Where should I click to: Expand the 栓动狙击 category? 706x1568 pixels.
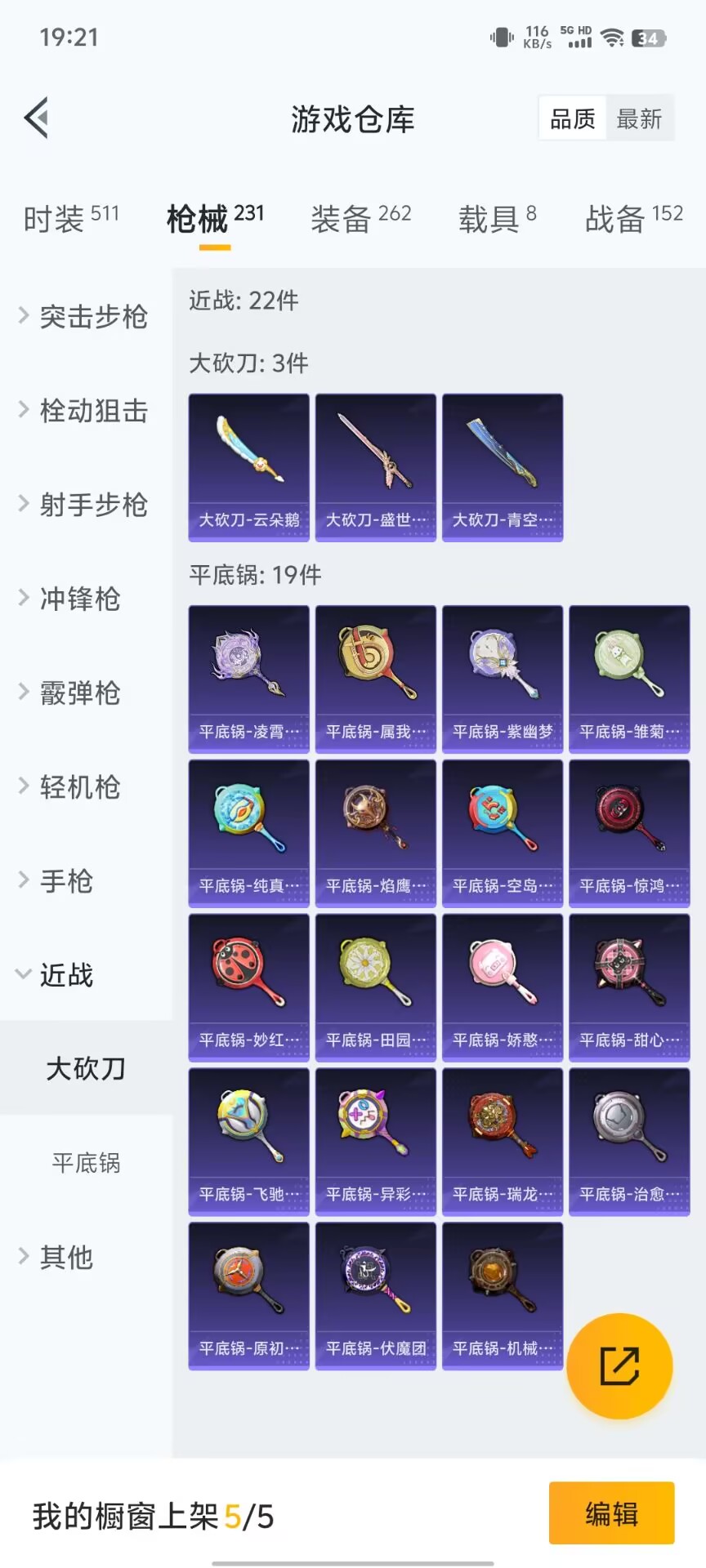[x=85, y=410]
